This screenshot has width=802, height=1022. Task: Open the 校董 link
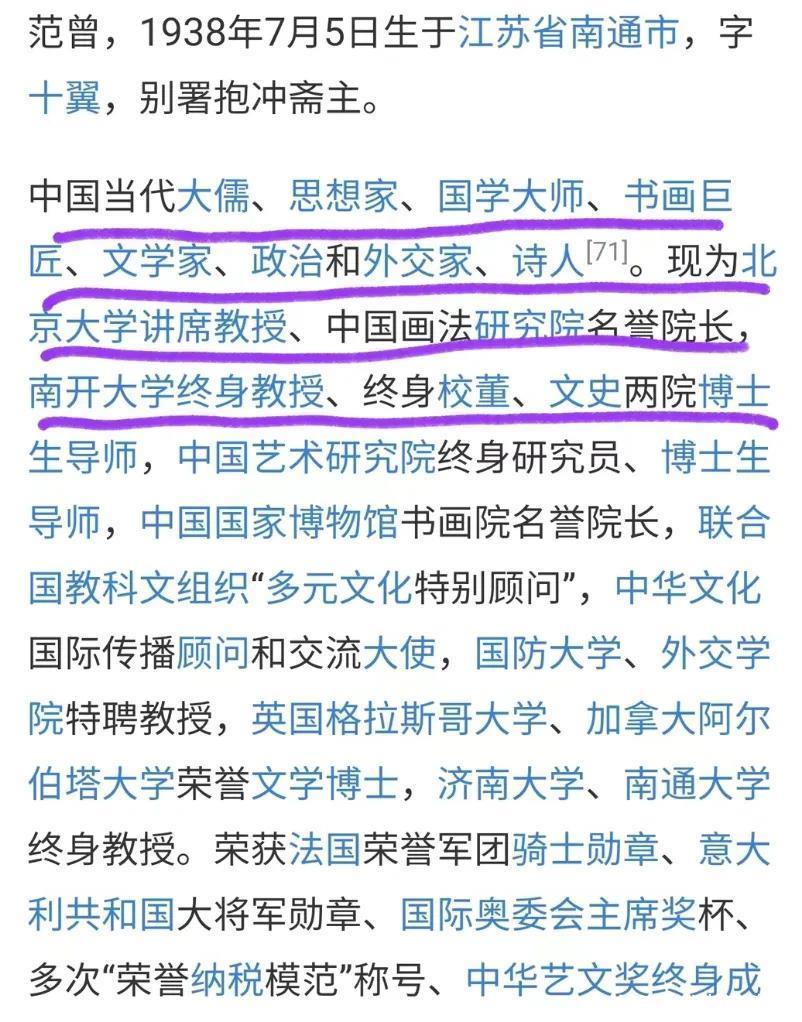[473, 393]
